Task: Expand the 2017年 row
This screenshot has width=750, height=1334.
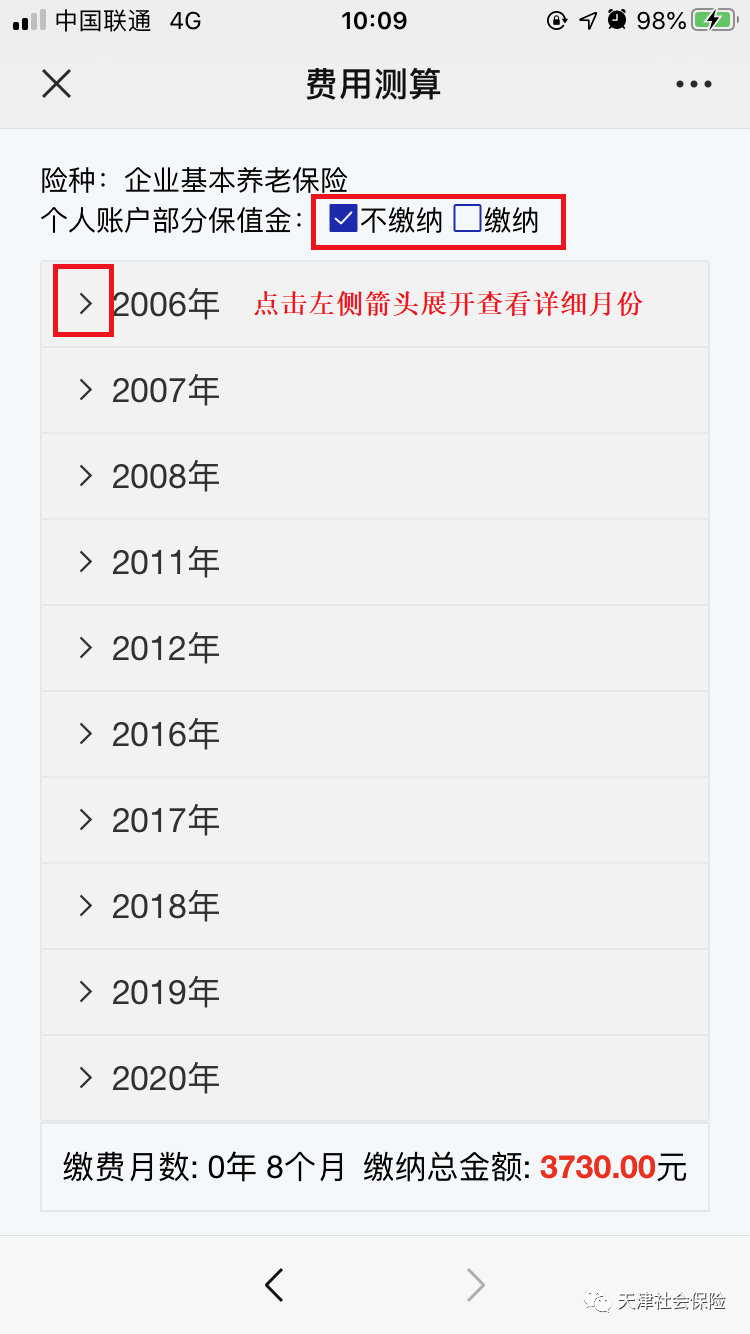Action: (85, 820)
